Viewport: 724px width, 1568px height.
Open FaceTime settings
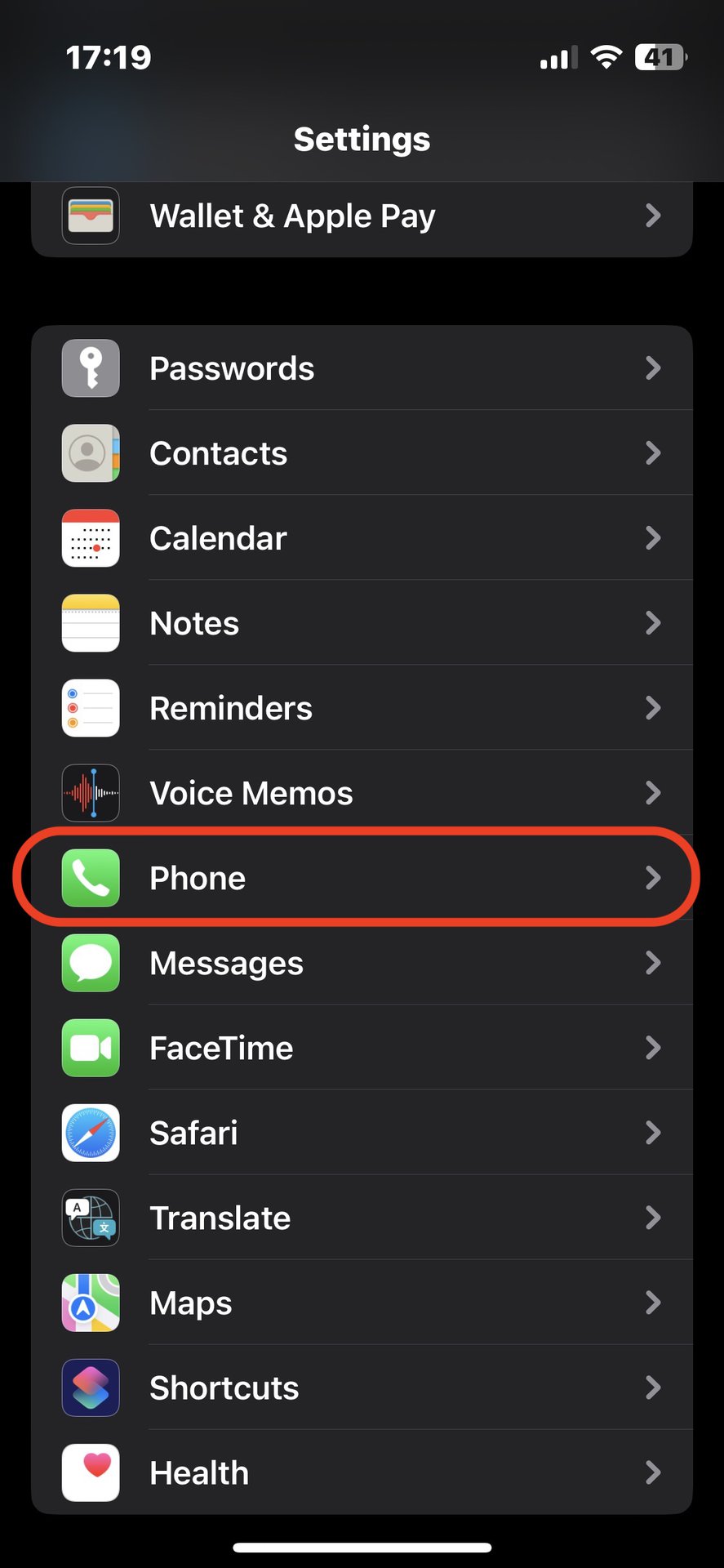tap(362, 1048)
